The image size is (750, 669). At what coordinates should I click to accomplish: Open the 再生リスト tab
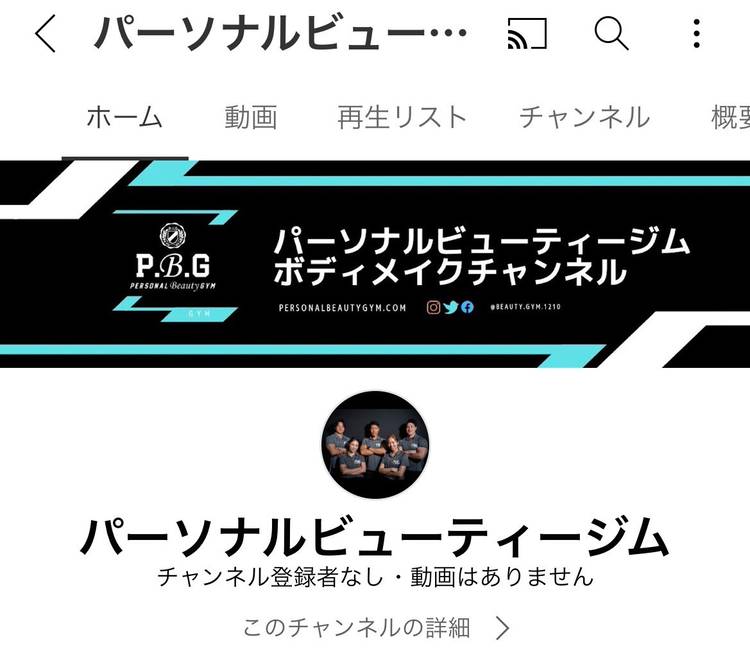[402, 117]
